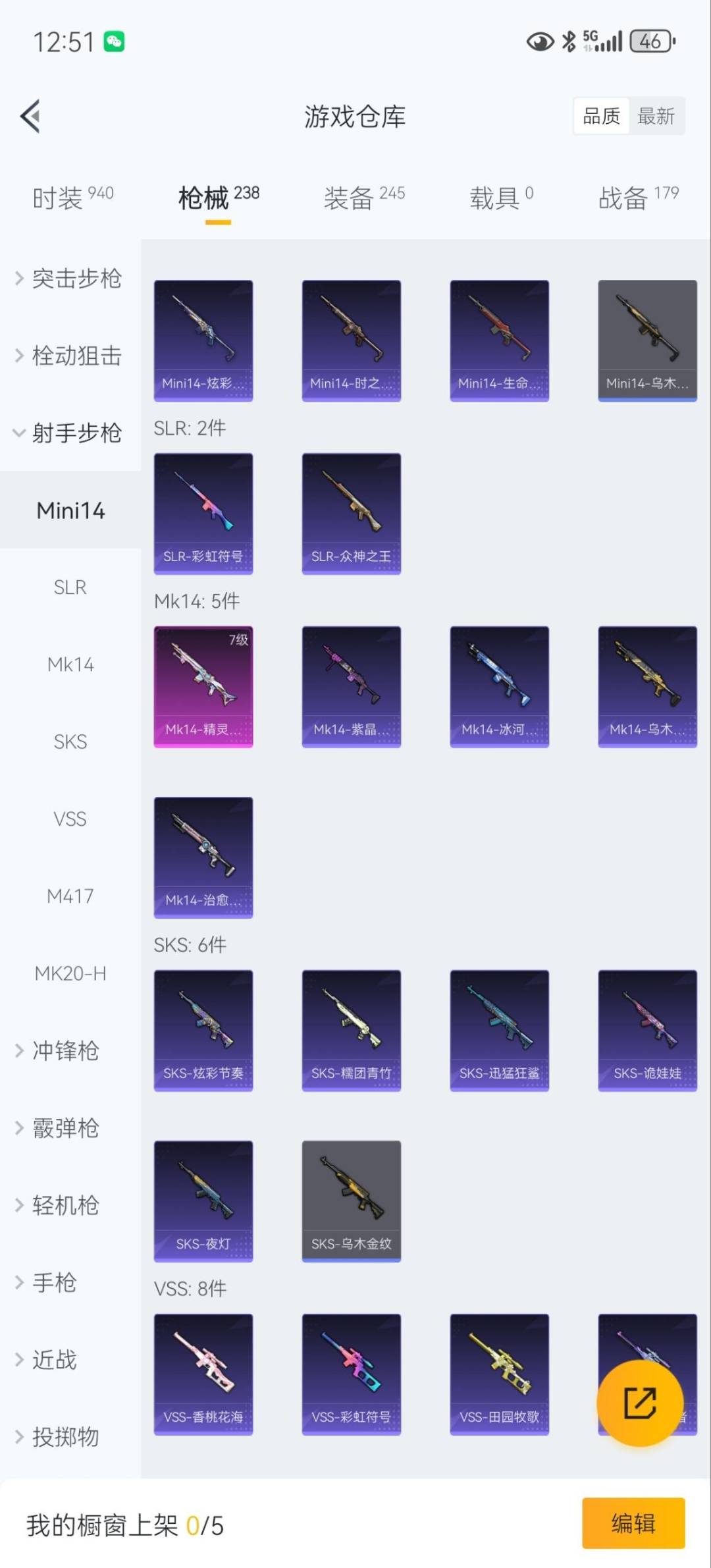The width and height of the screenshot is (711, 1568).
Task: Go back from the 游戏仓库 page
Action: [31, 117]
